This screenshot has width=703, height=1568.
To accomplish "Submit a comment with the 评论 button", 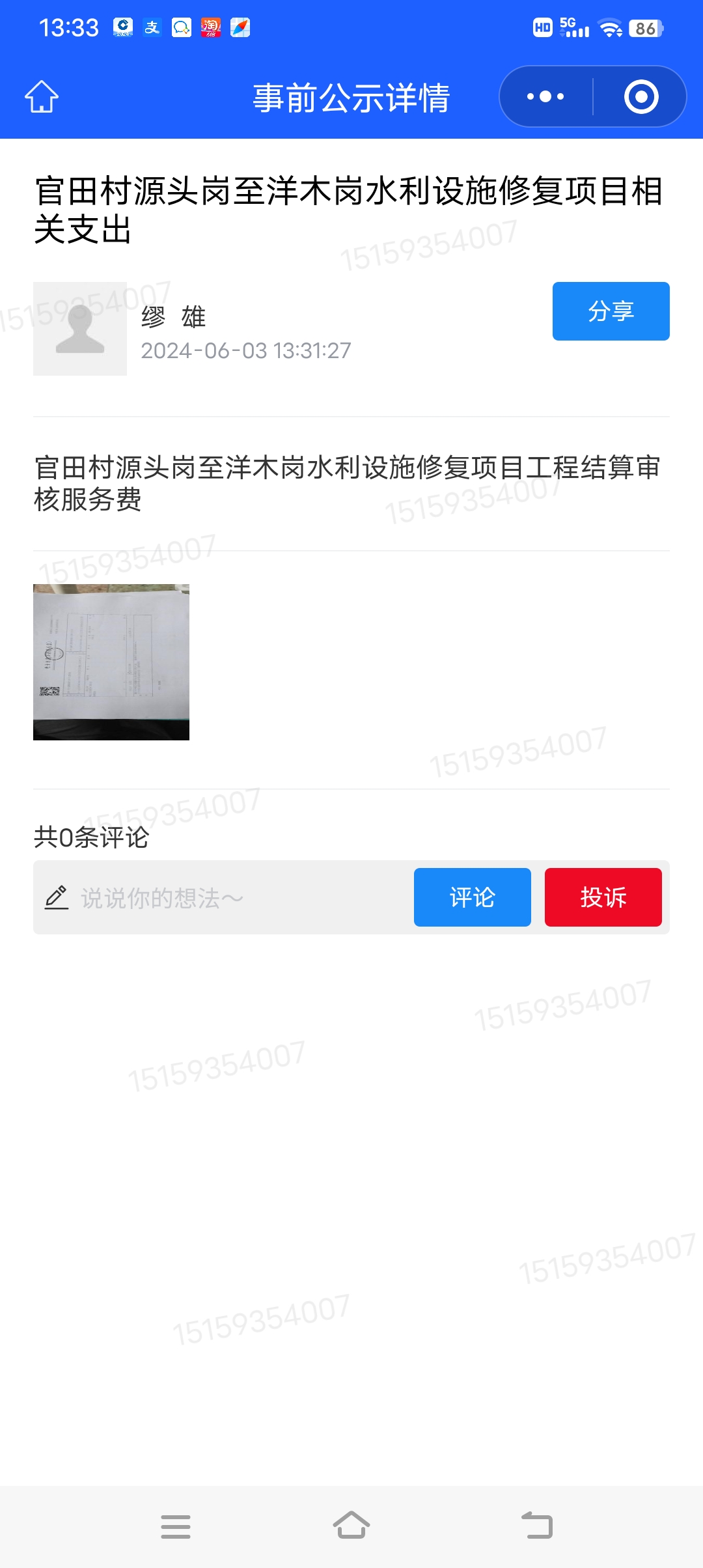I will point(472,897).
